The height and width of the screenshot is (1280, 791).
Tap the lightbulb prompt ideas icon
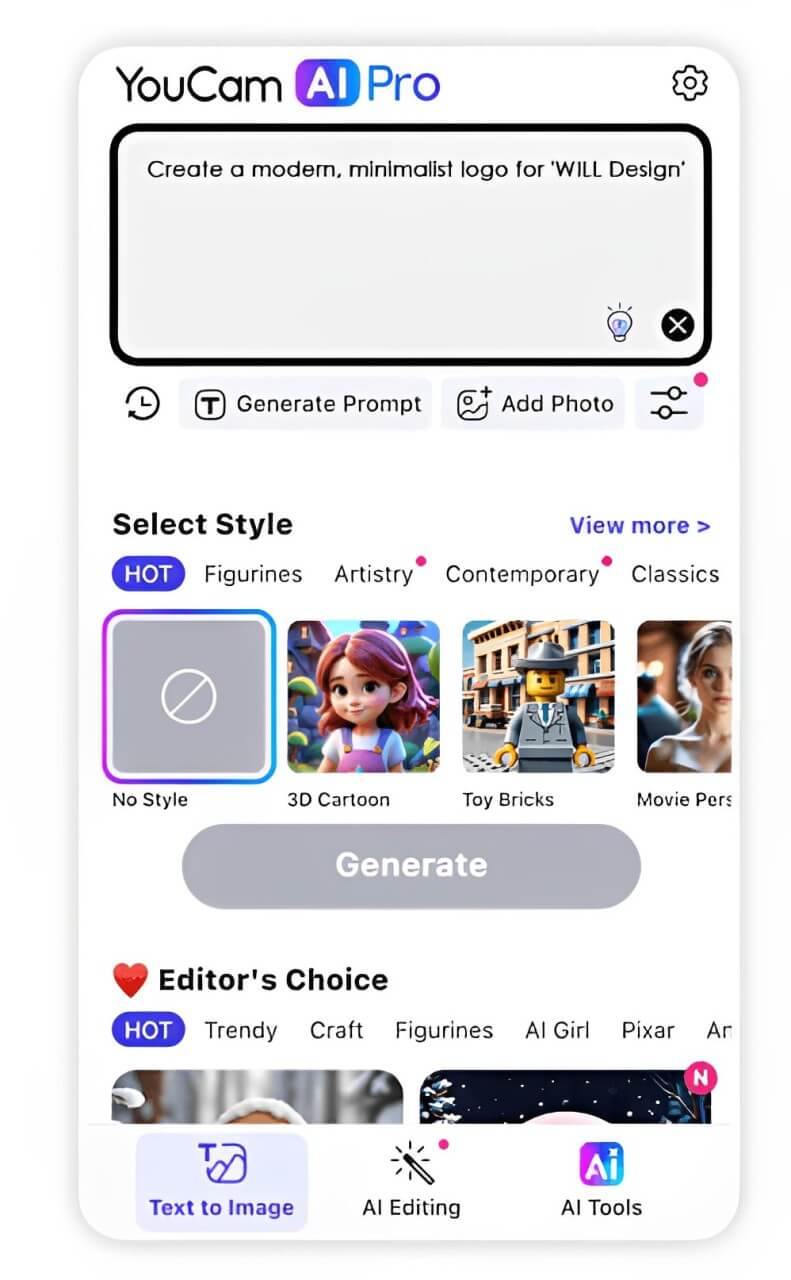[x=620, y=323]
